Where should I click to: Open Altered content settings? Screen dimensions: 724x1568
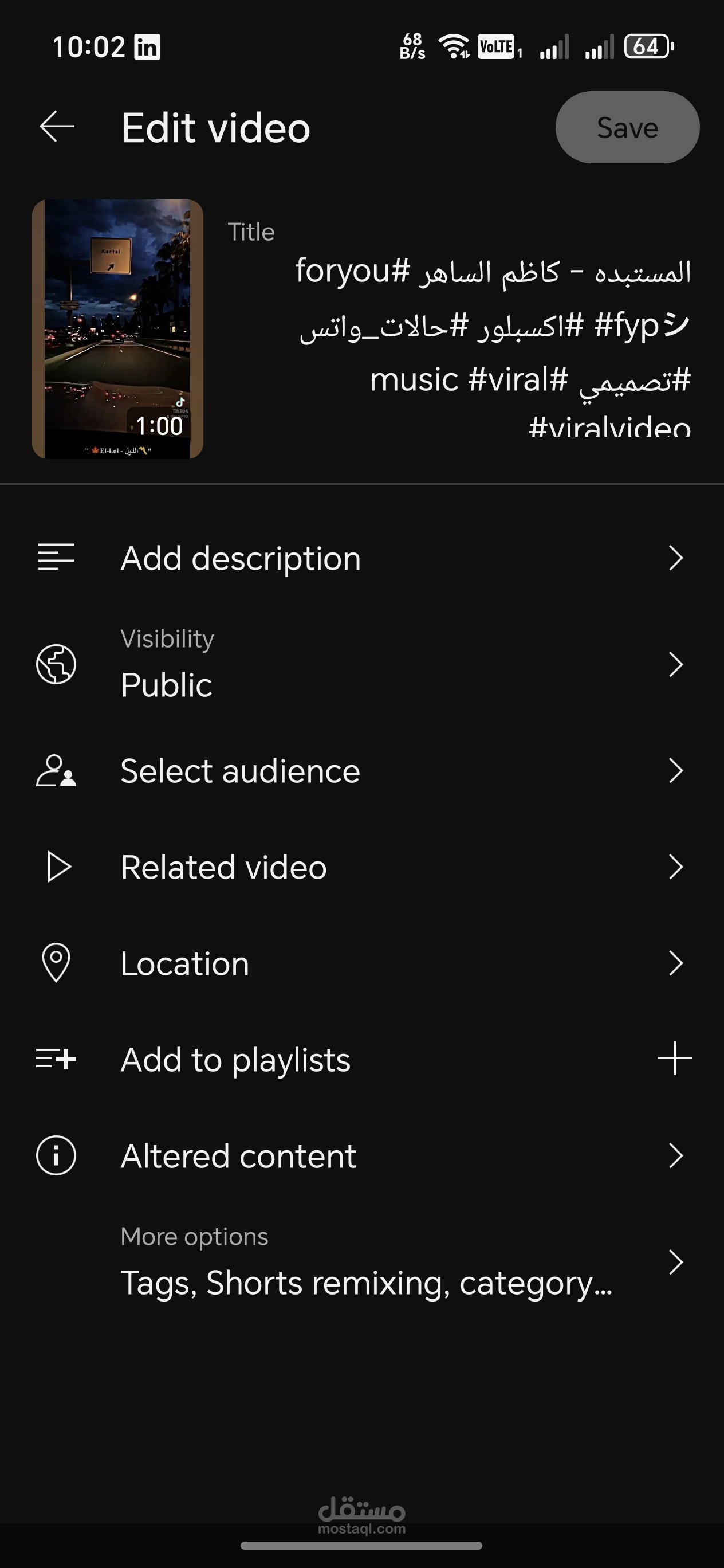[x=362, y=1155]
